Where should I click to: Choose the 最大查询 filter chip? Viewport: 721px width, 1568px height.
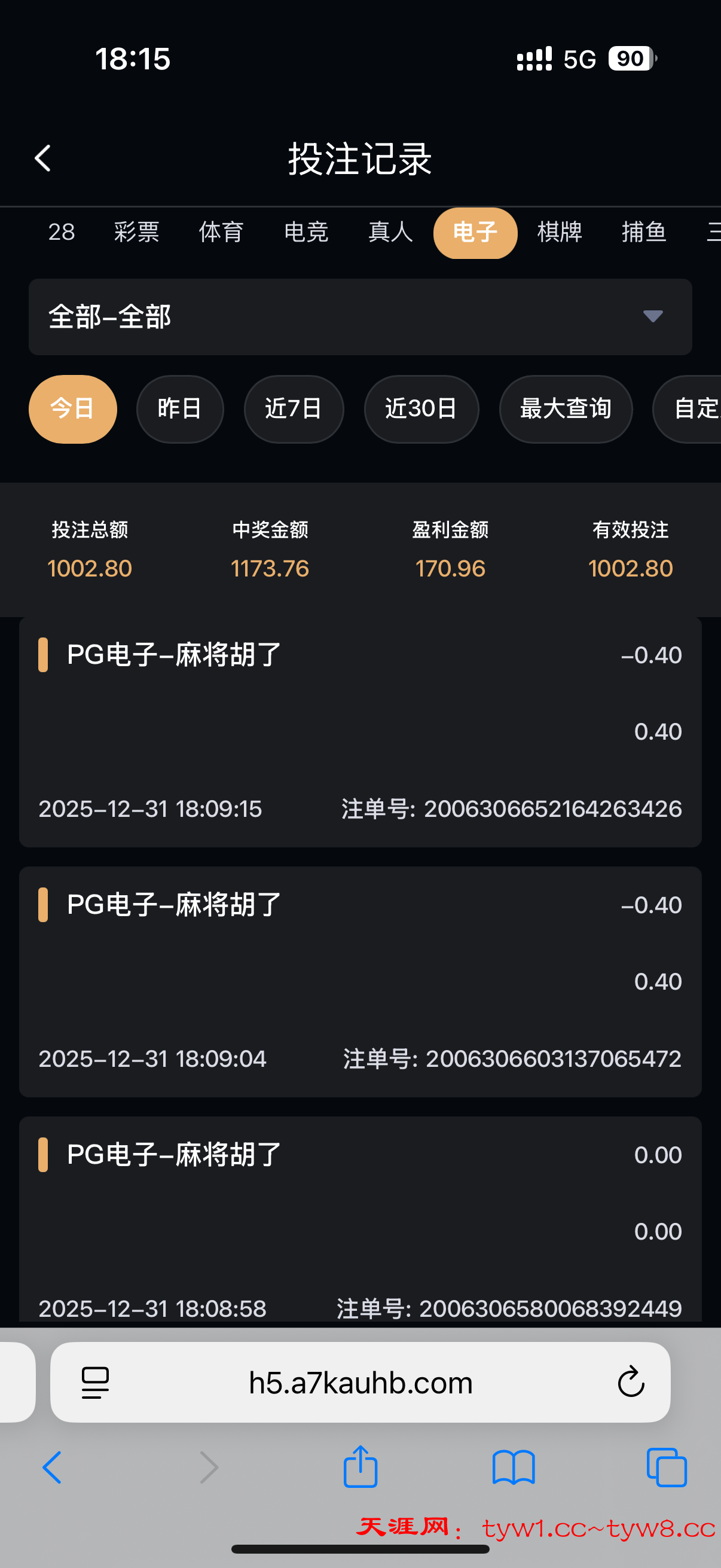pyautogui.click(x=565, y=408)
